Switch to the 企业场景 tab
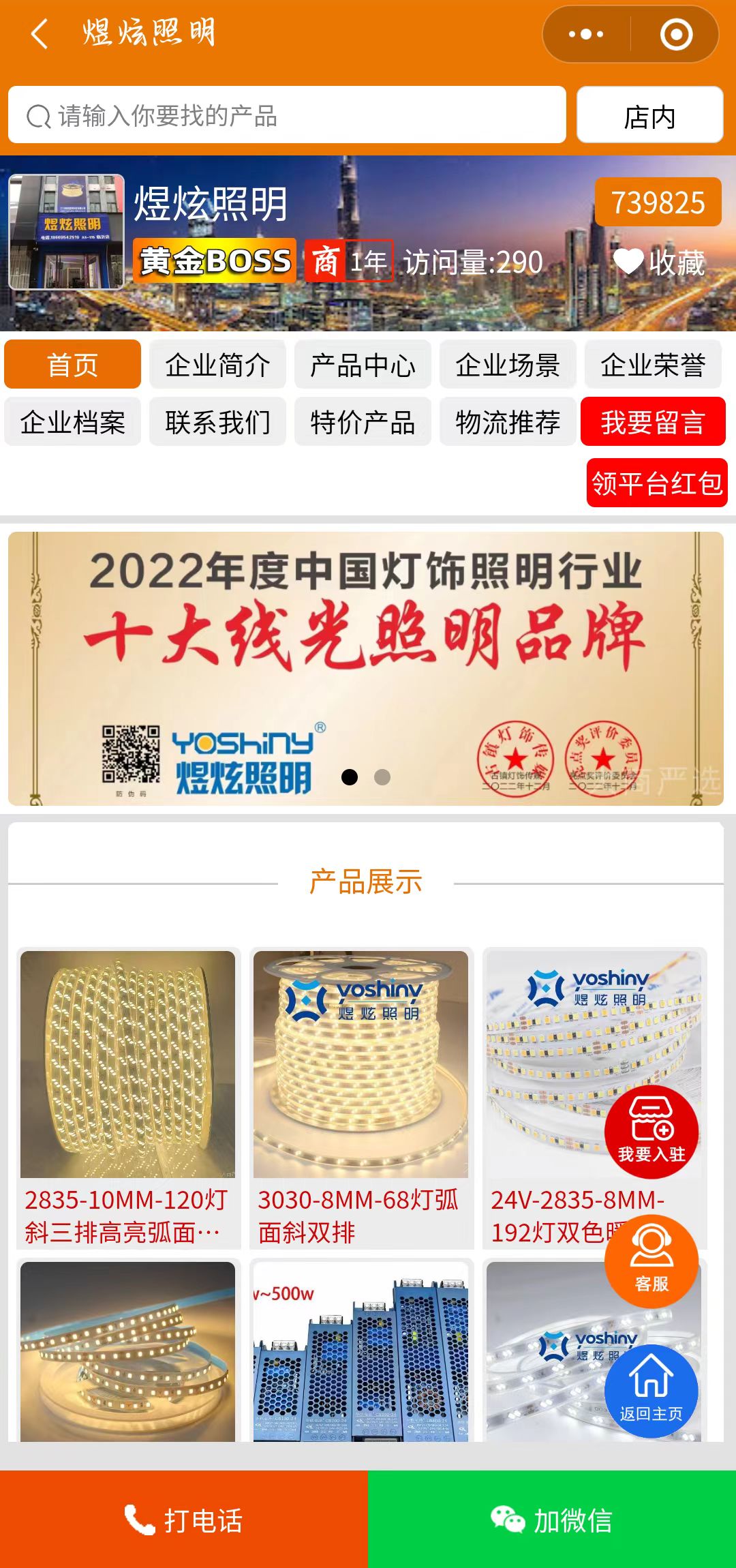This screenshot has height=1568, width=736. coord(508,365)
